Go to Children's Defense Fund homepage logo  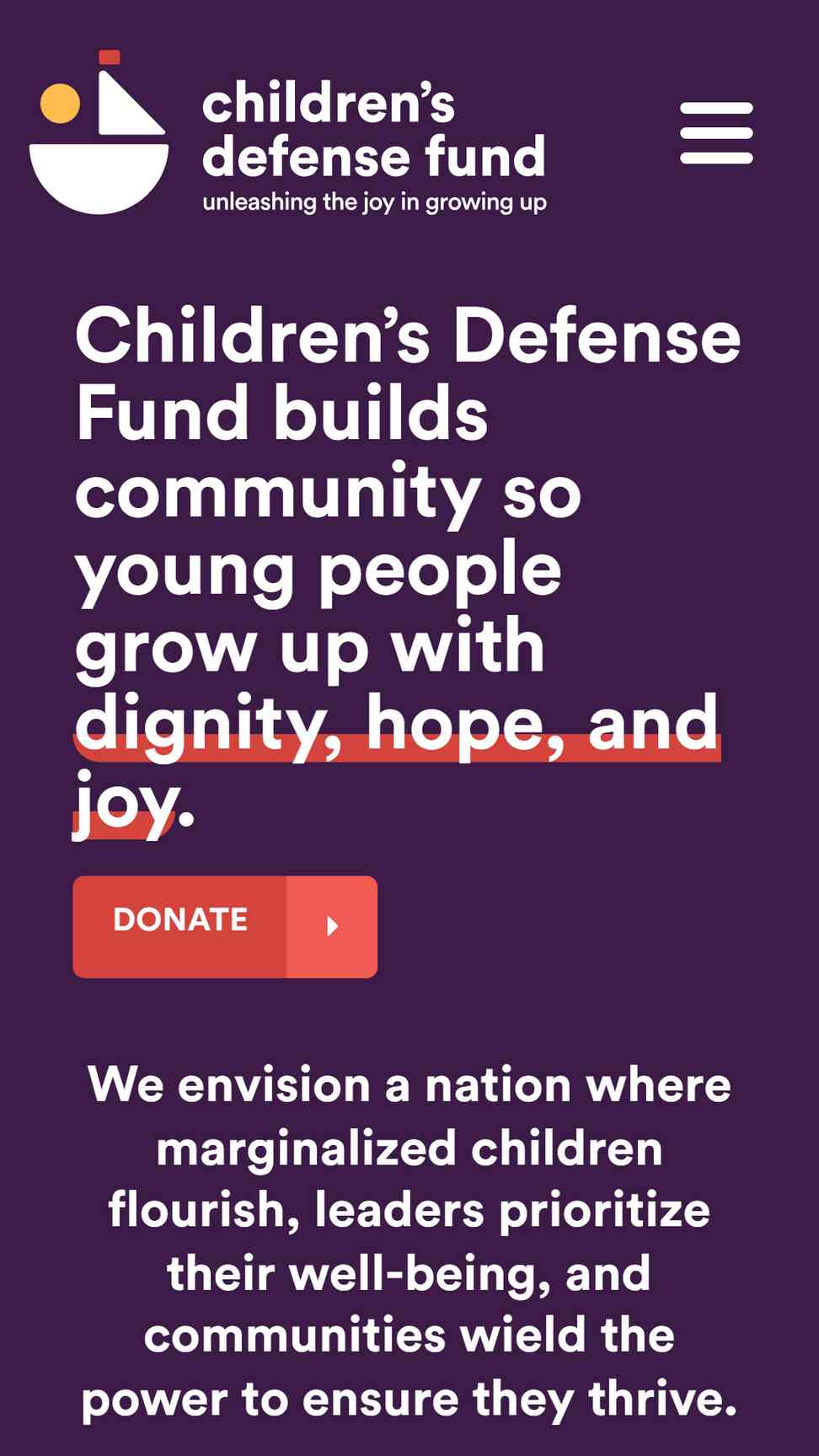click(288, 132)
